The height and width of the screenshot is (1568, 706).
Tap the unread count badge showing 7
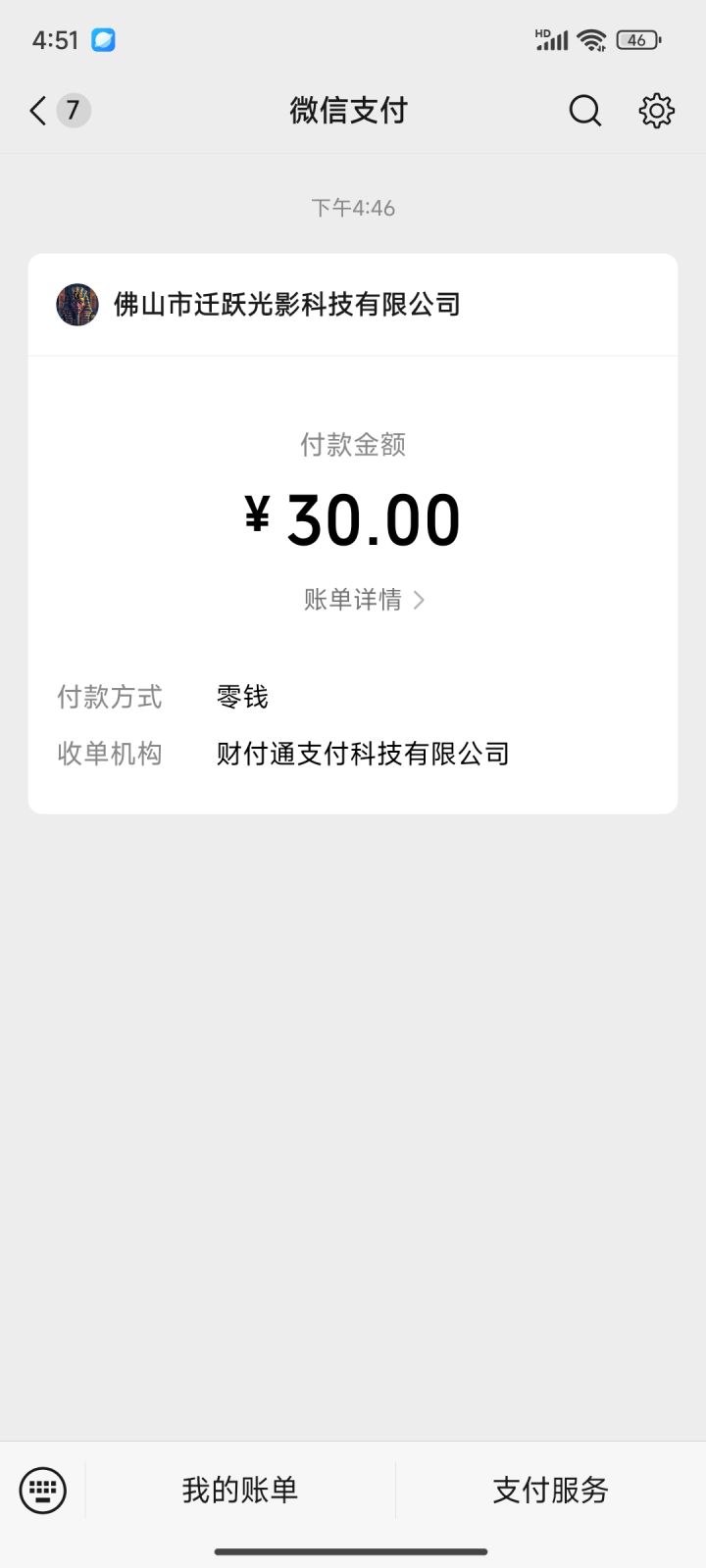[72, 111]
